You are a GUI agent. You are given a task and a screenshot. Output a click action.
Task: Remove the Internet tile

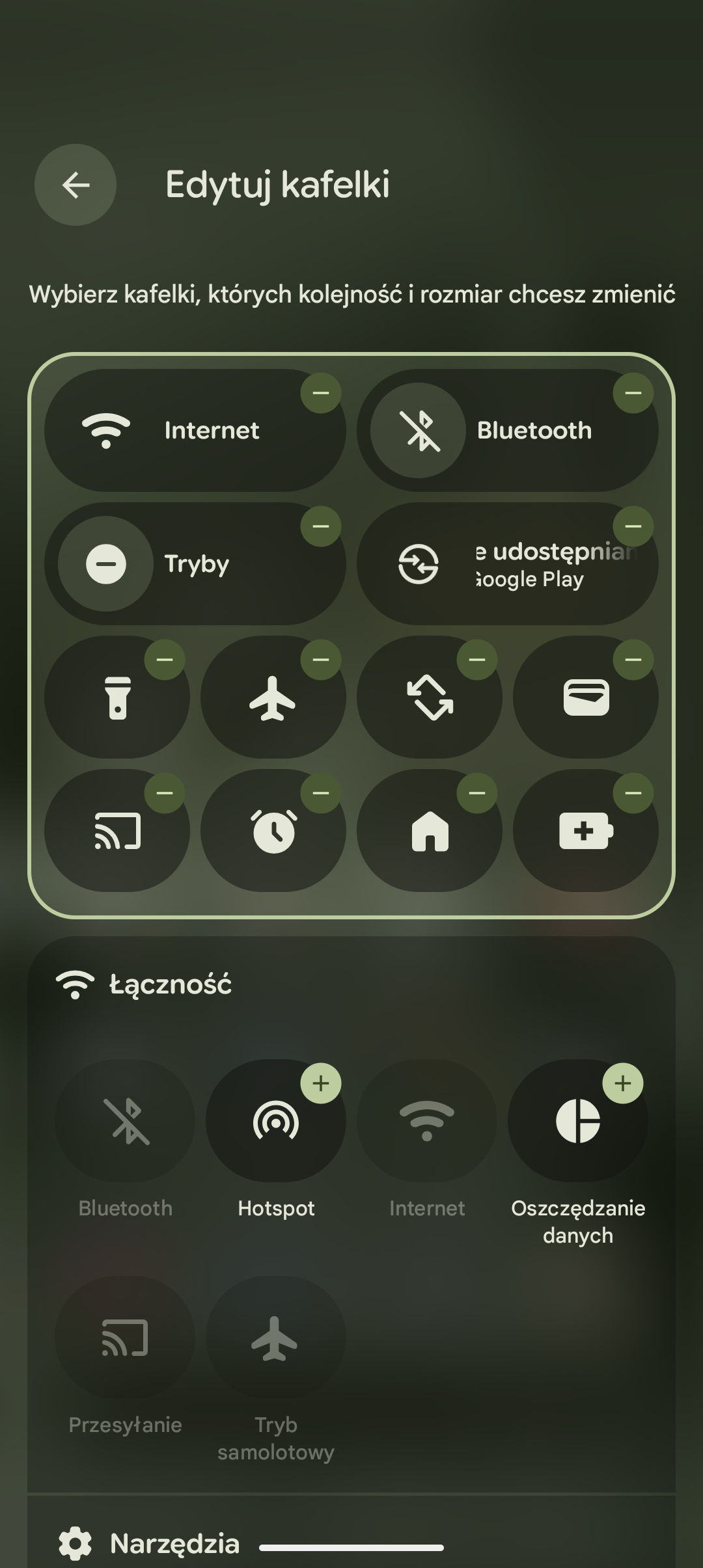tap(320, 393)
